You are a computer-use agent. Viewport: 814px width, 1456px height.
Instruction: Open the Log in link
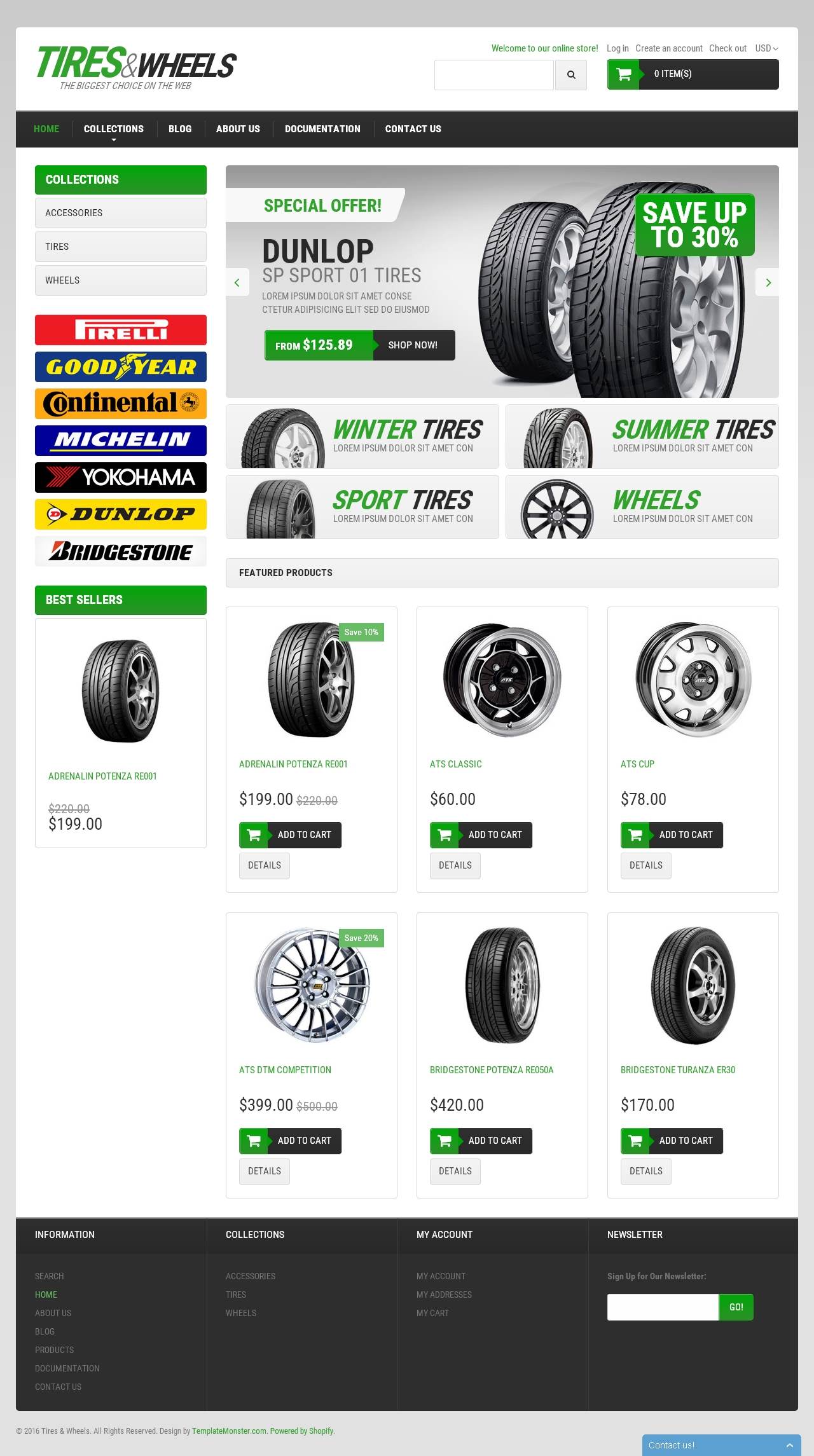[x=617, y=48]
